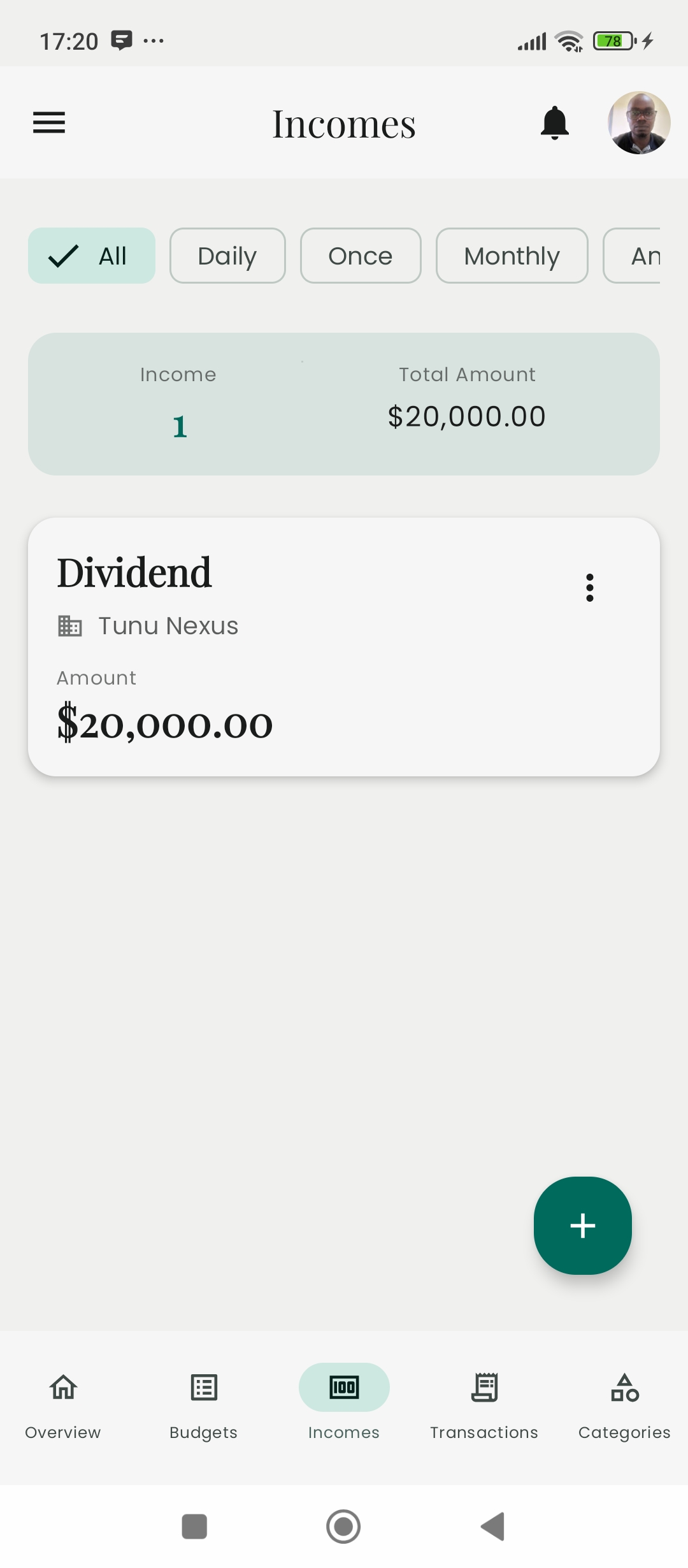Select the Once frequency filter

pos(360,255)
